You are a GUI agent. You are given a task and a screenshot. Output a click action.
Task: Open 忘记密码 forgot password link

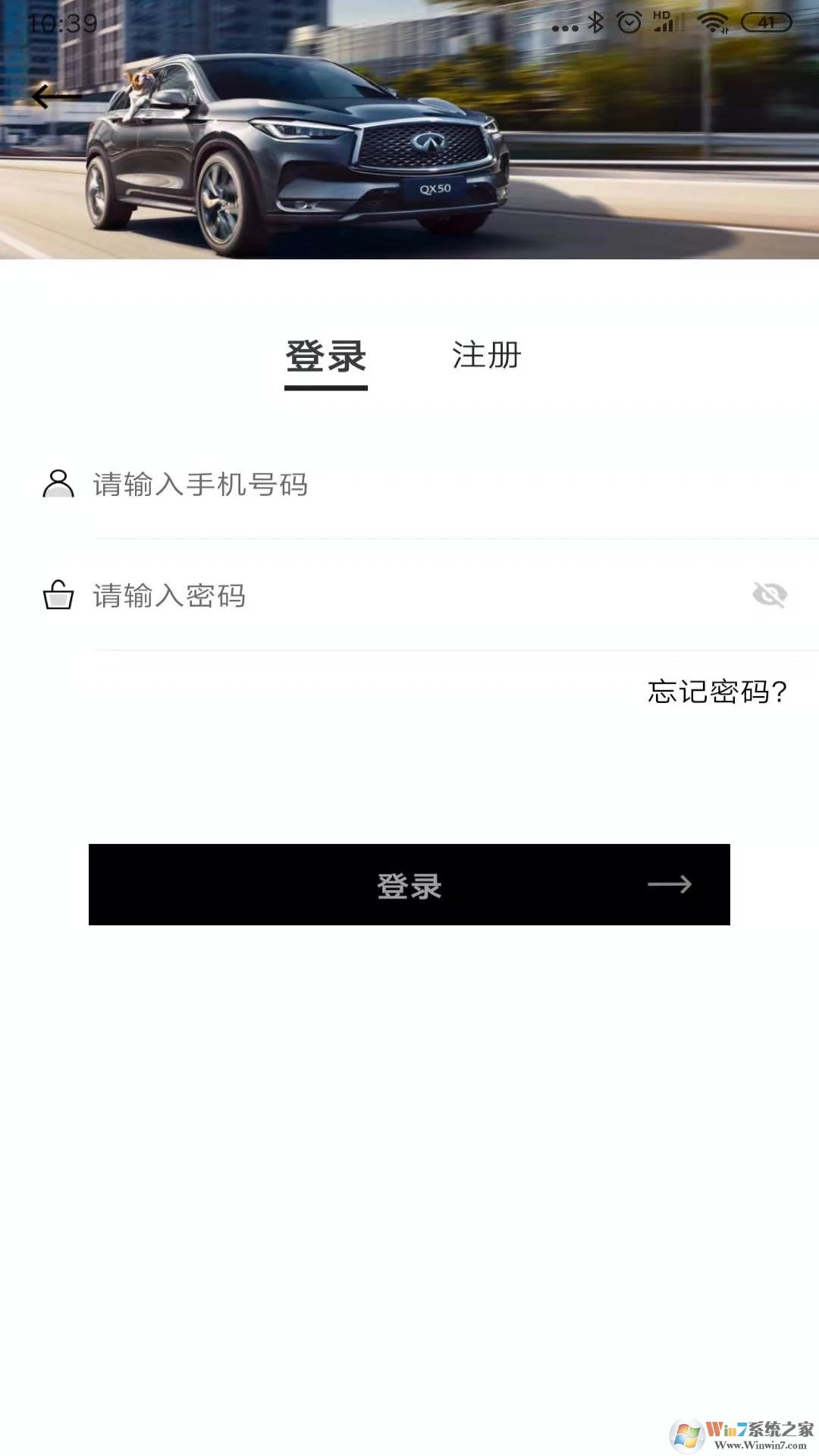point(717,690)
